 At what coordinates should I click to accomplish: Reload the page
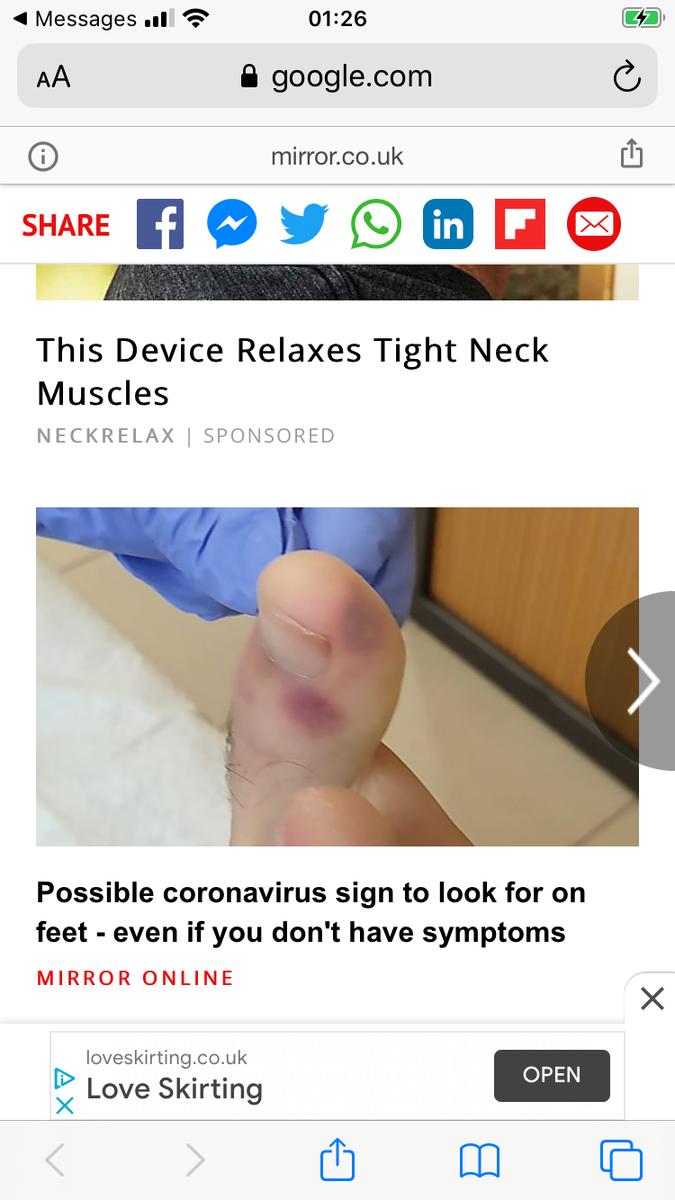click(626, 77)
